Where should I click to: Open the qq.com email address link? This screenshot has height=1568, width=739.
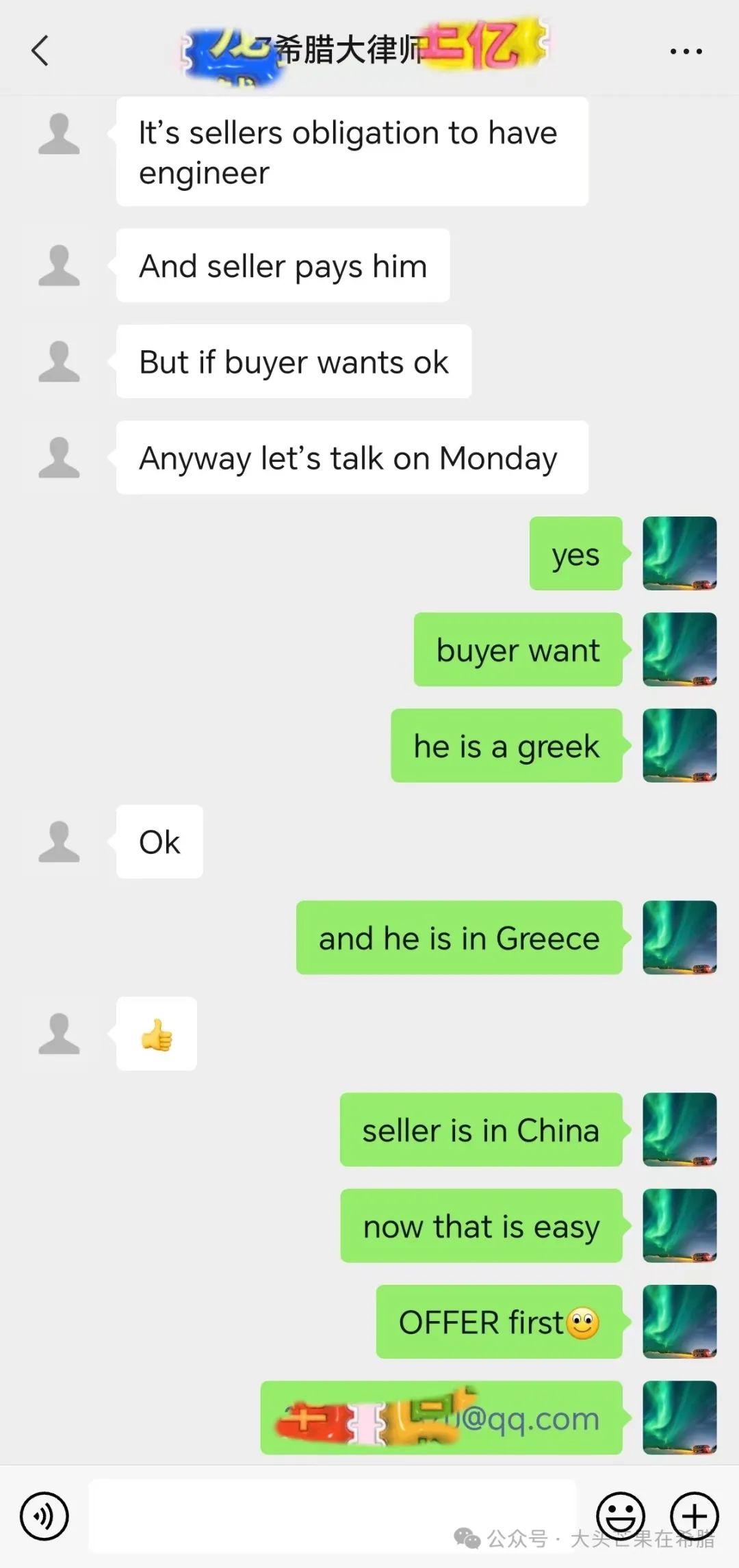coord(441,1418)
